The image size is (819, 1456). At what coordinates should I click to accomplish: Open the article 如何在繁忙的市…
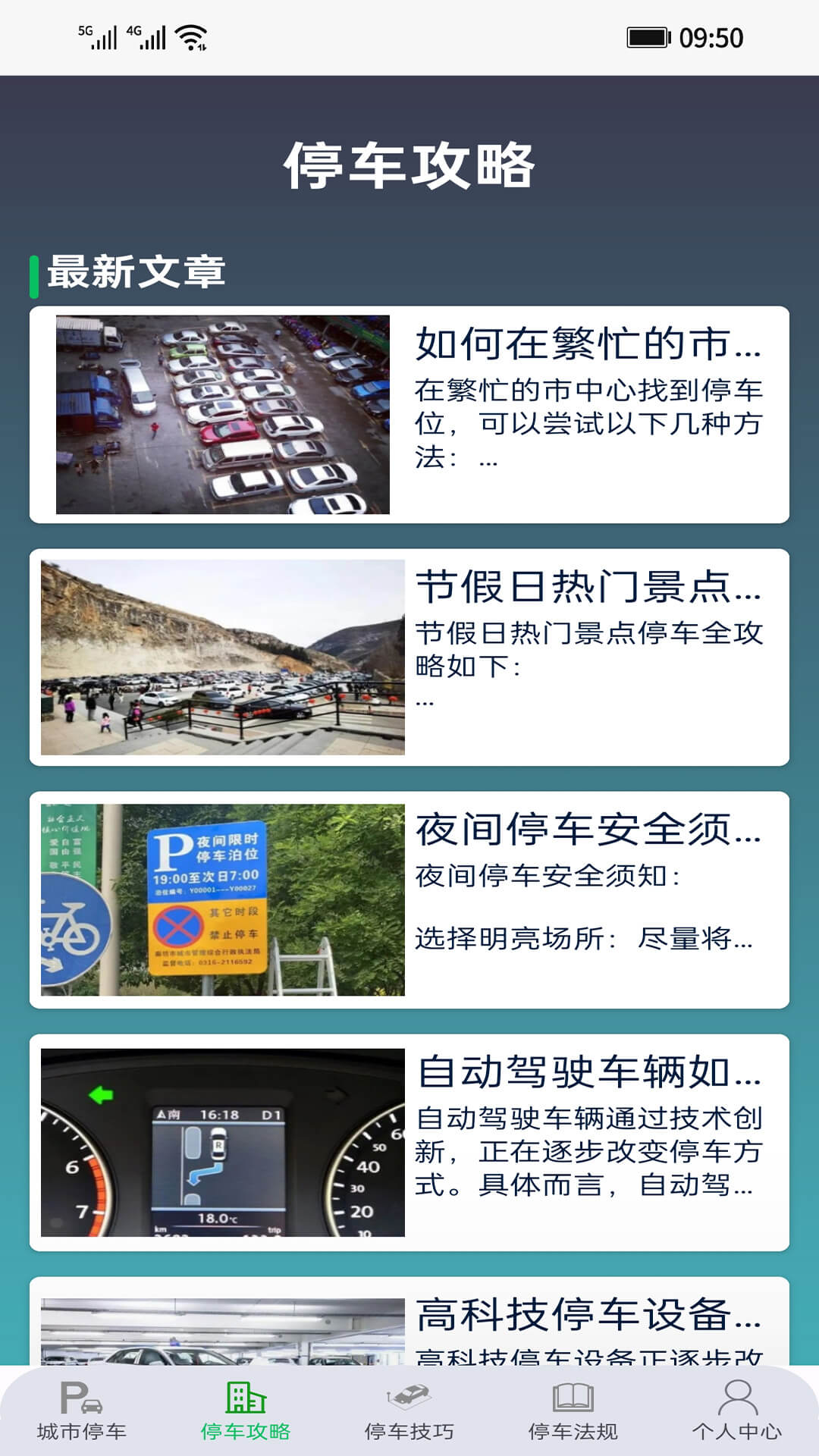tap(409, 415)
